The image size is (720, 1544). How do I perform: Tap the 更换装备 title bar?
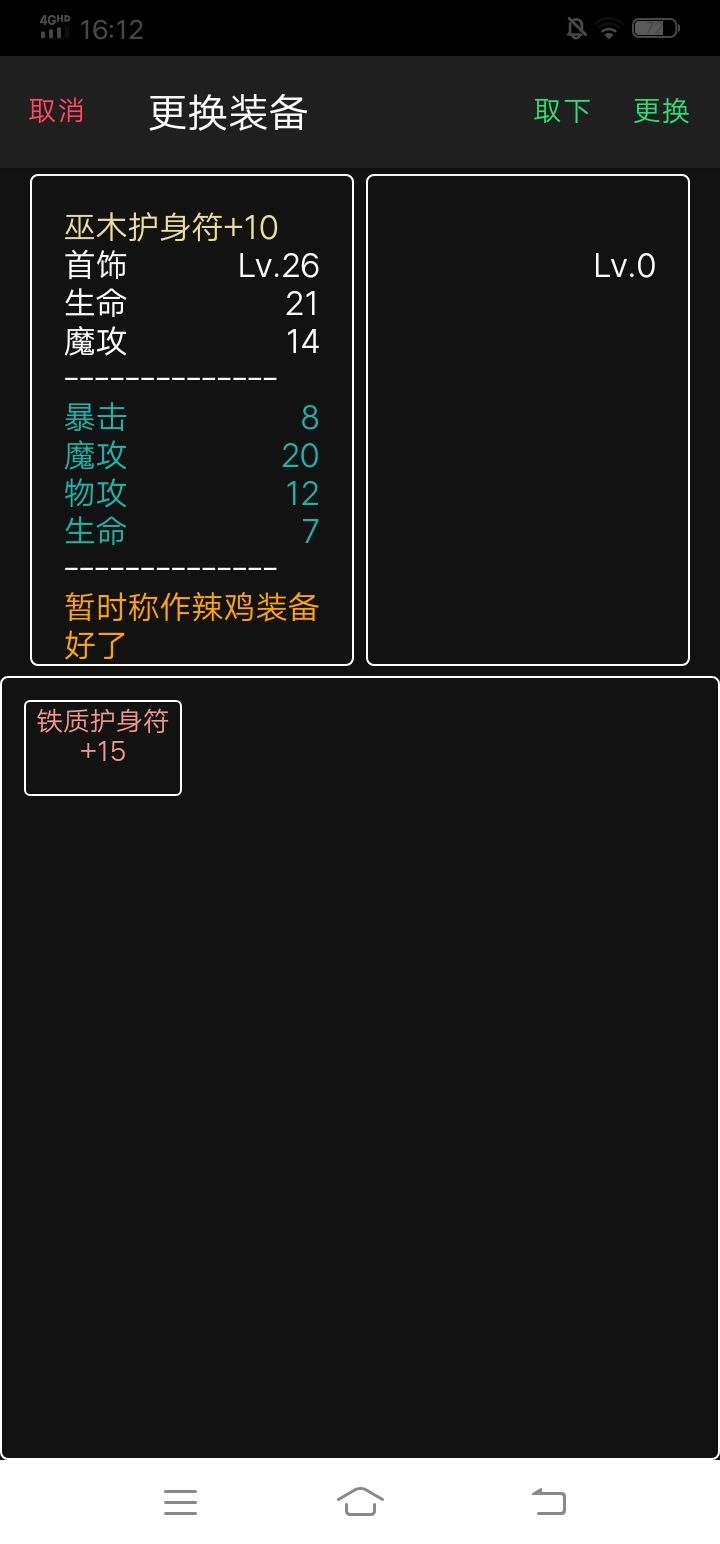(226, 112)
